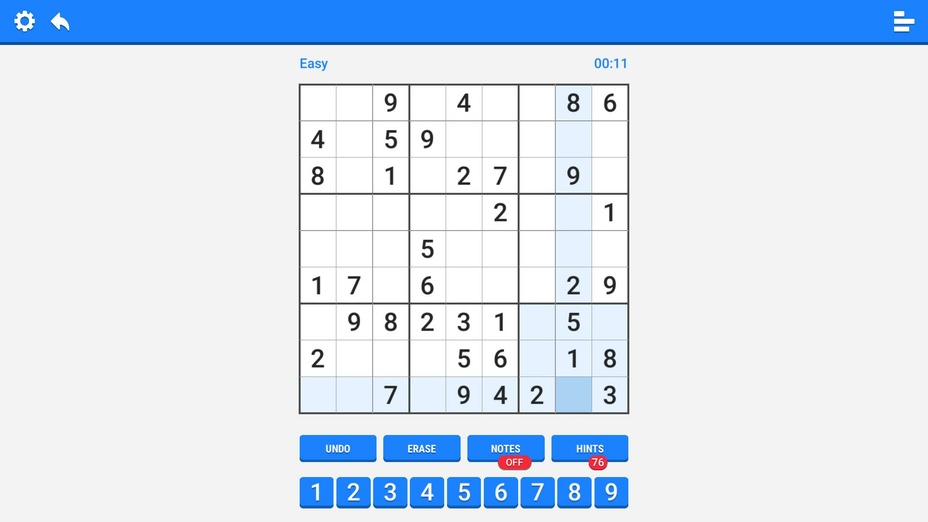Image resolution: width=928 pixels, height=522 pixels.
Task: Open the settings gear
Action: (x=24, y=21)
